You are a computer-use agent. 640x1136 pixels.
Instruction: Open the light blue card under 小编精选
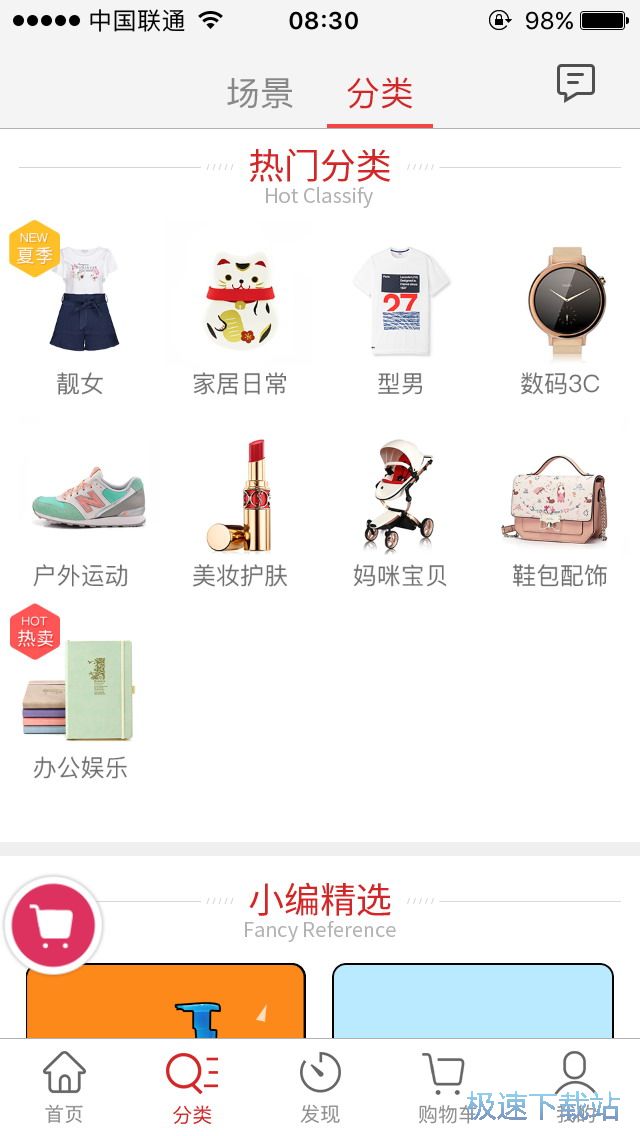[x=472, y=1001]
